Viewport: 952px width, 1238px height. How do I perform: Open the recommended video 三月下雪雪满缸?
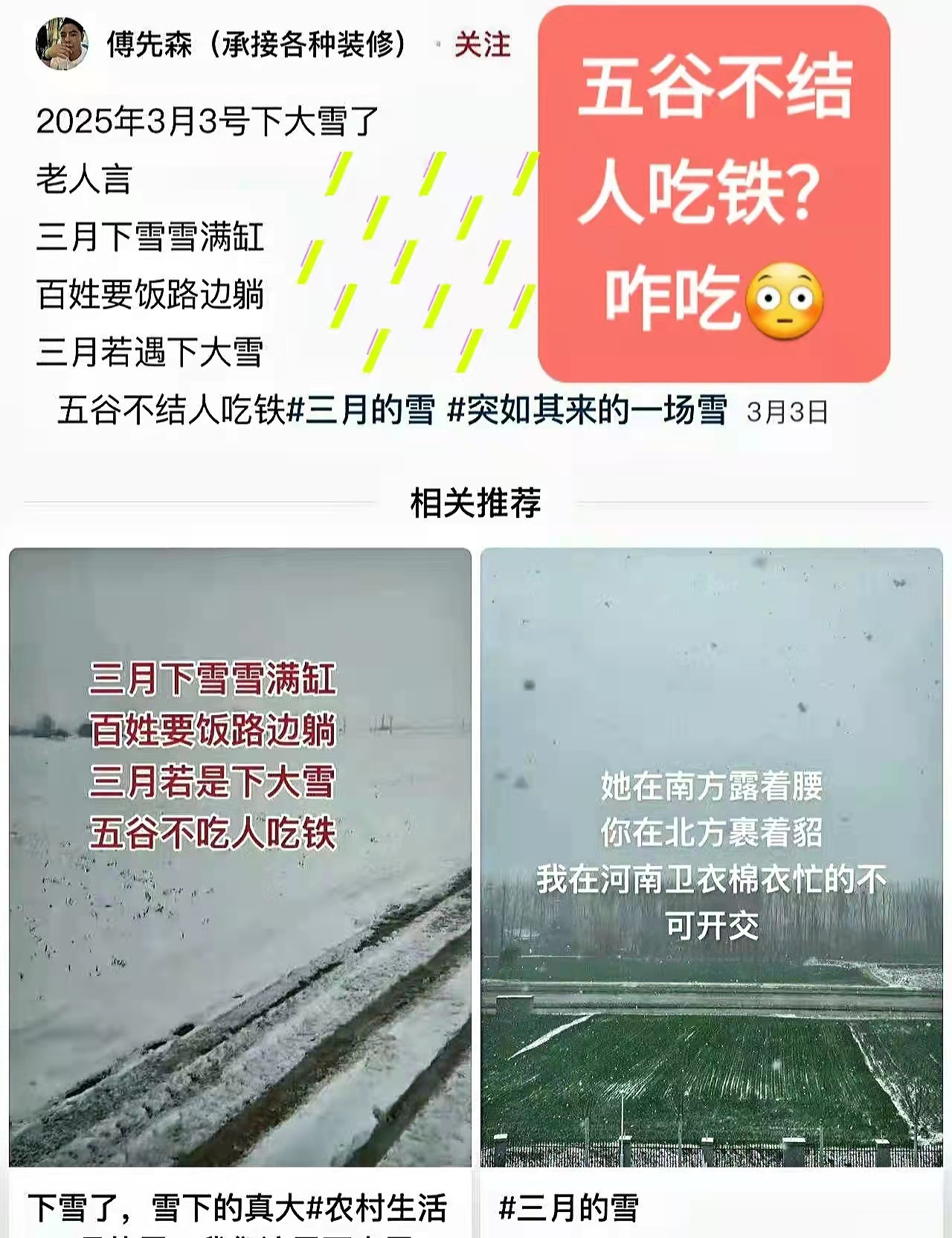click(239, 856)
